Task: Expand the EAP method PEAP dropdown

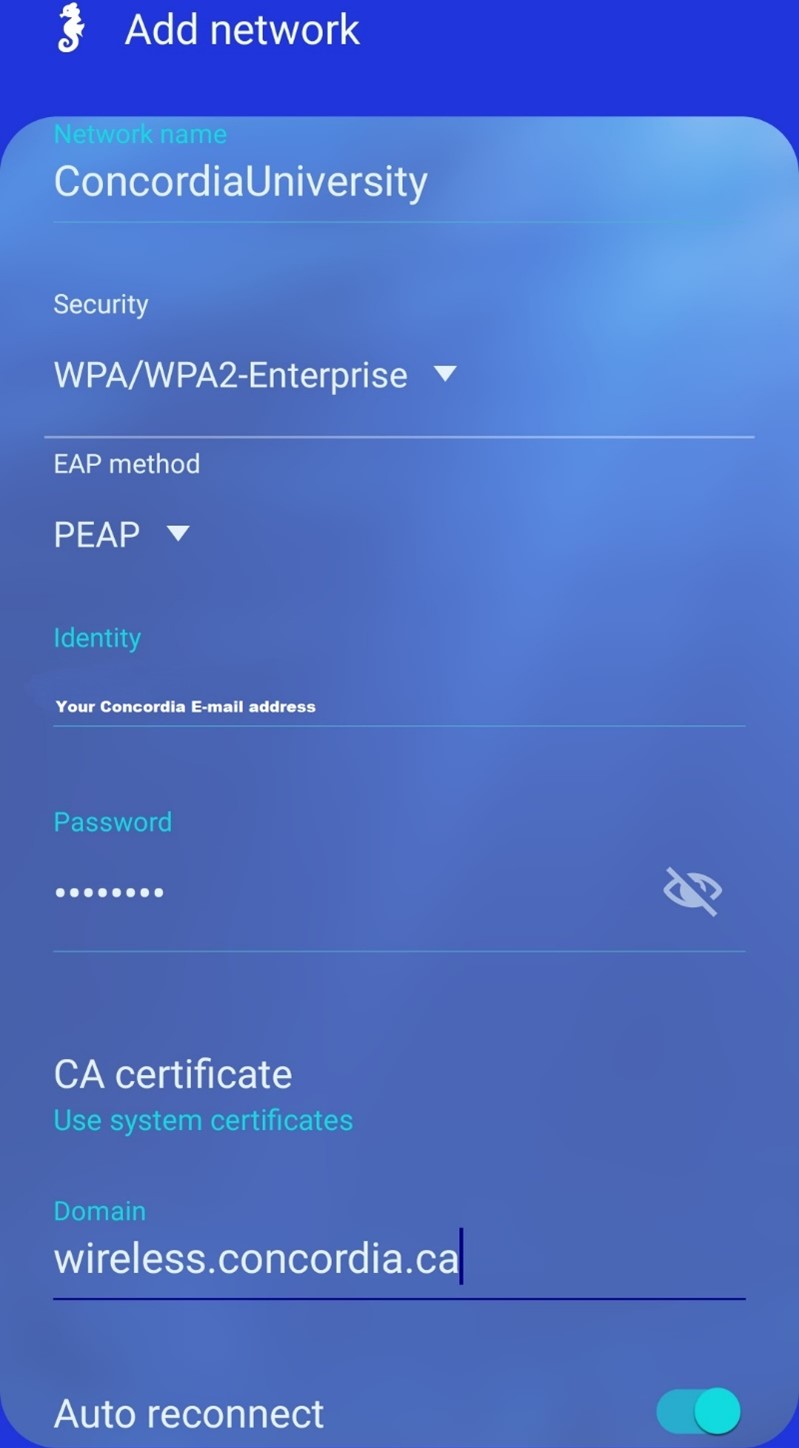Action: click(x=121, y=534)
